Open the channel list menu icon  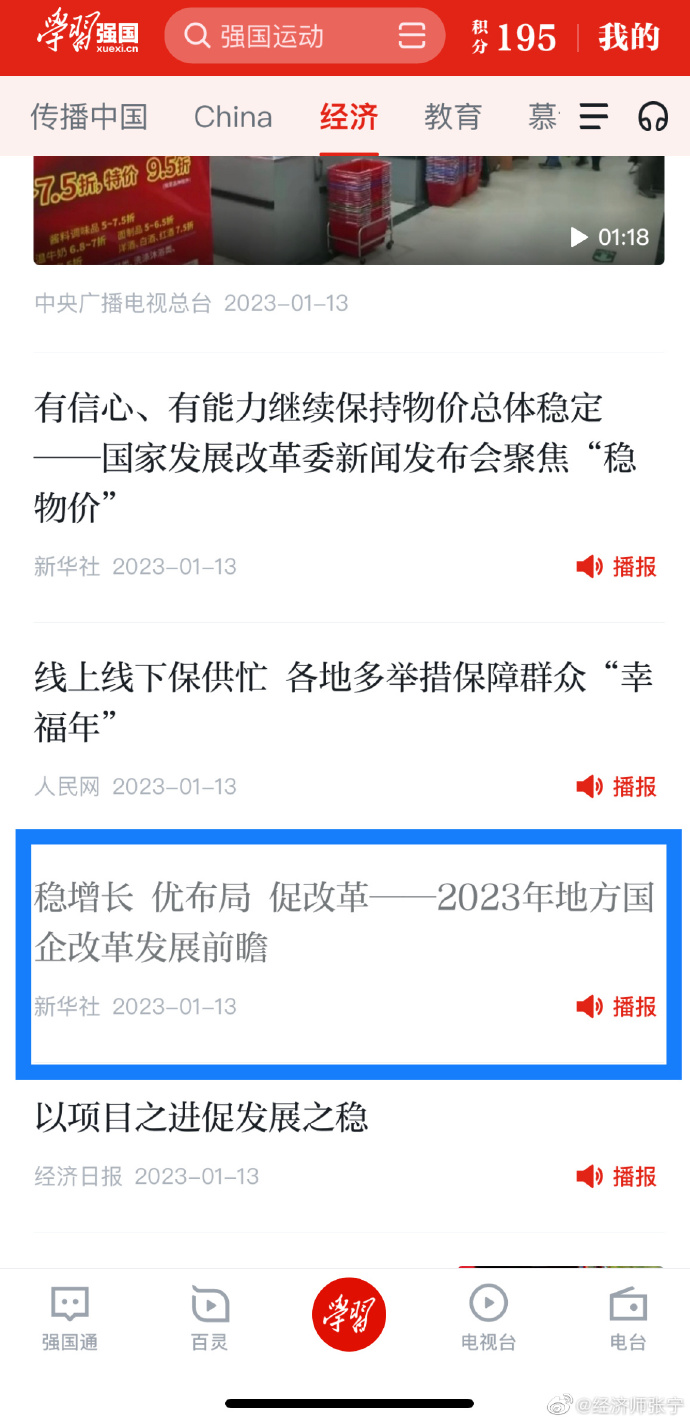[594, 117]
